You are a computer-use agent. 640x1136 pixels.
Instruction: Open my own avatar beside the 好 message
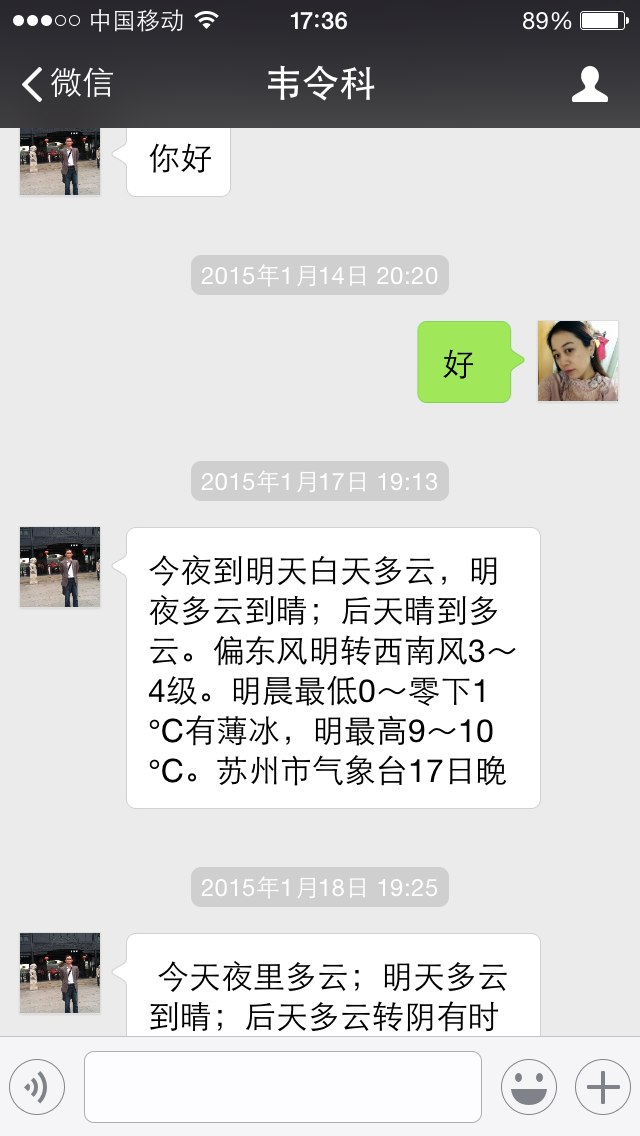578,361
